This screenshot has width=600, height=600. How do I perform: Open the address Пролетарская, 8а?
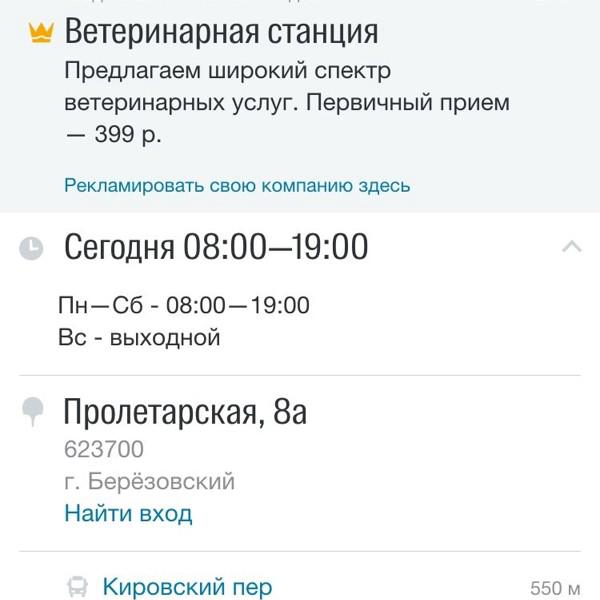click(185, 411)
